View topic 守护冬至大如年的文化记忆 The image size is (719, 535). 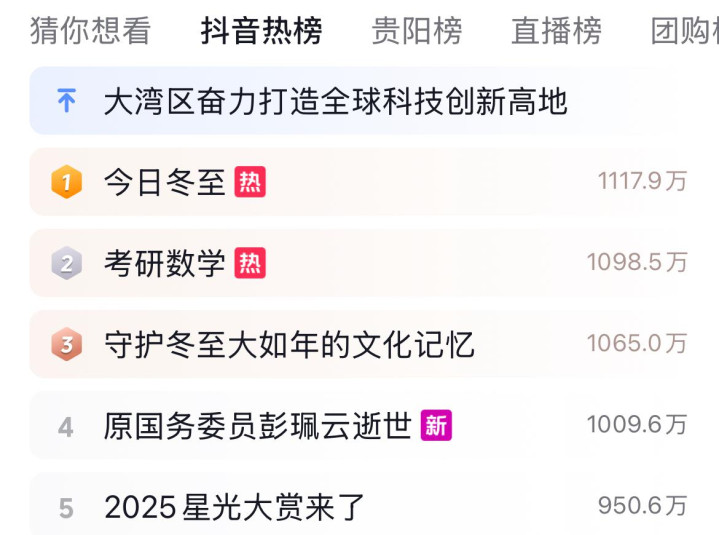tap(289, 345)
